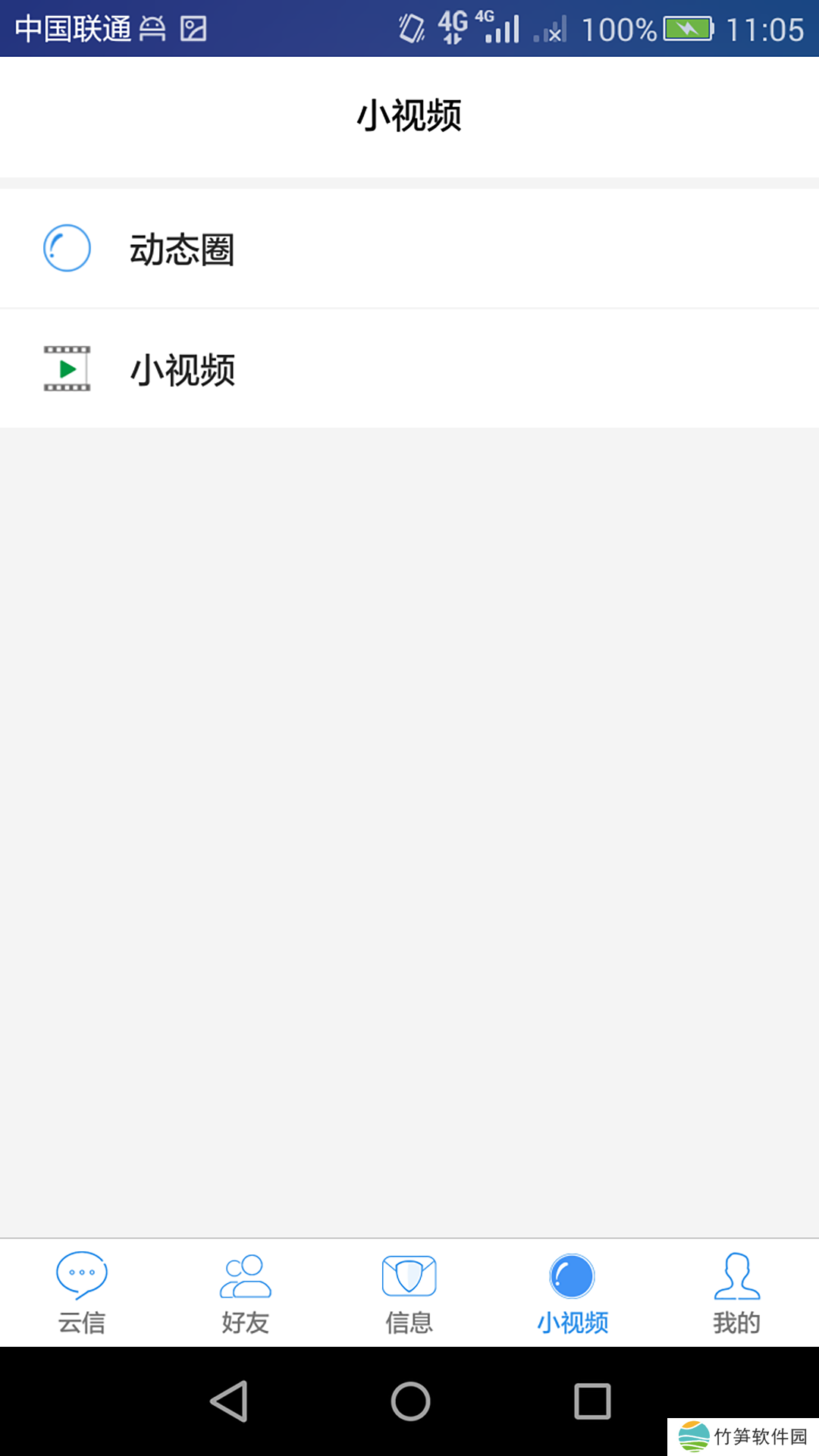Go to the system home screen

pos(410,1401)
